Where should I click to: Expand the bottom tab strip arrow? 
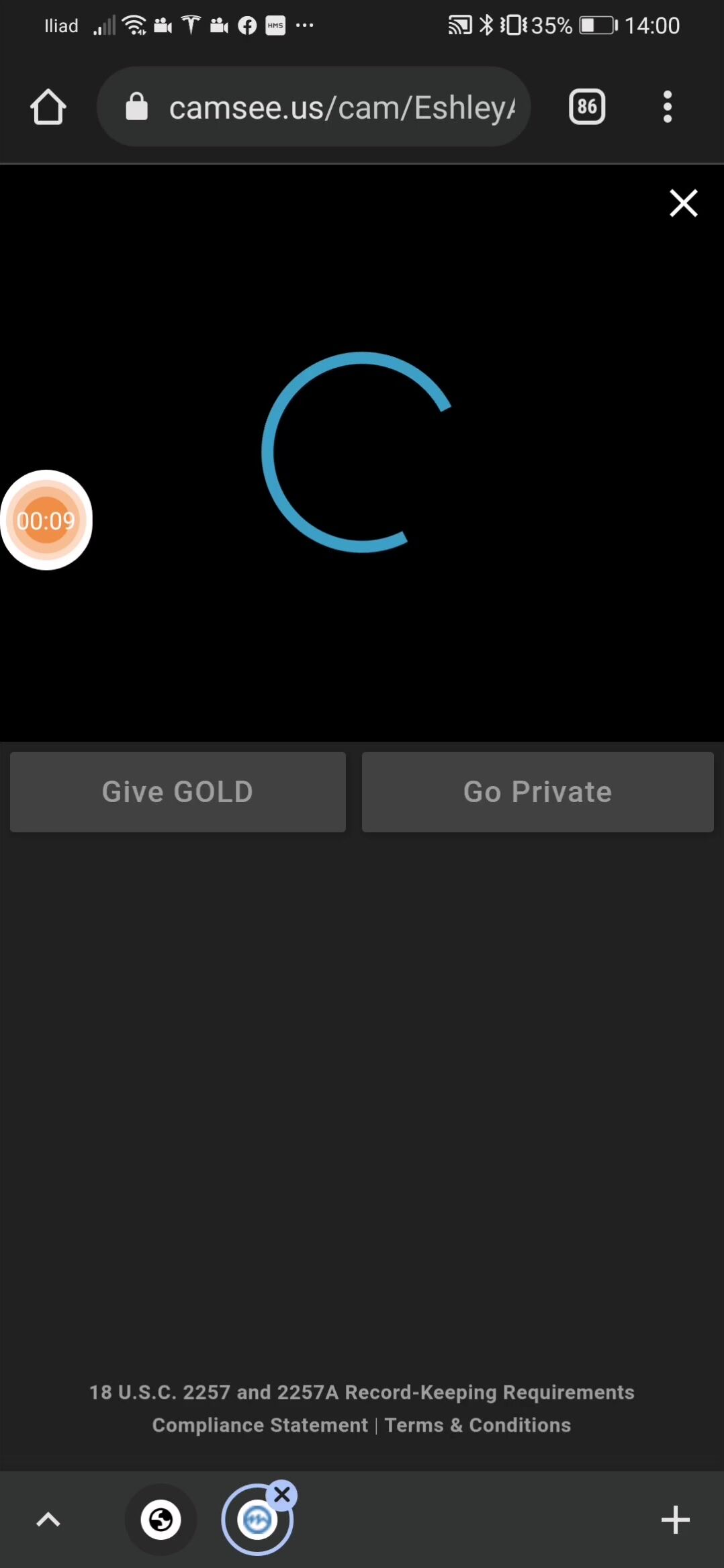(x=48, y=1520)
